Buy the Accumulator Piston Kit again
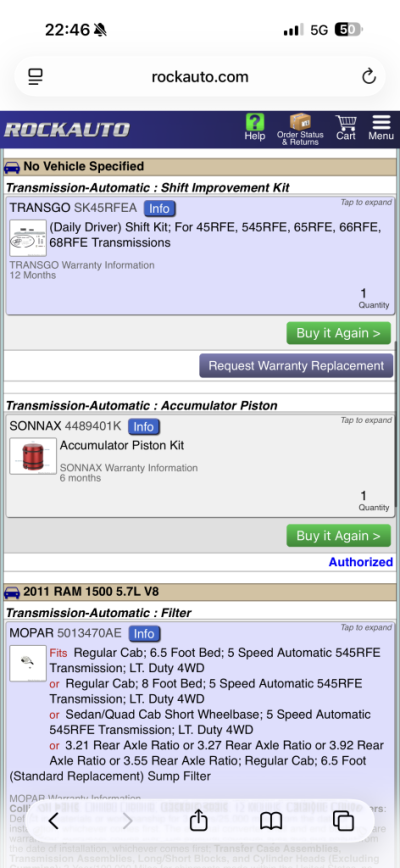400x868 pixels. point(339,536)
